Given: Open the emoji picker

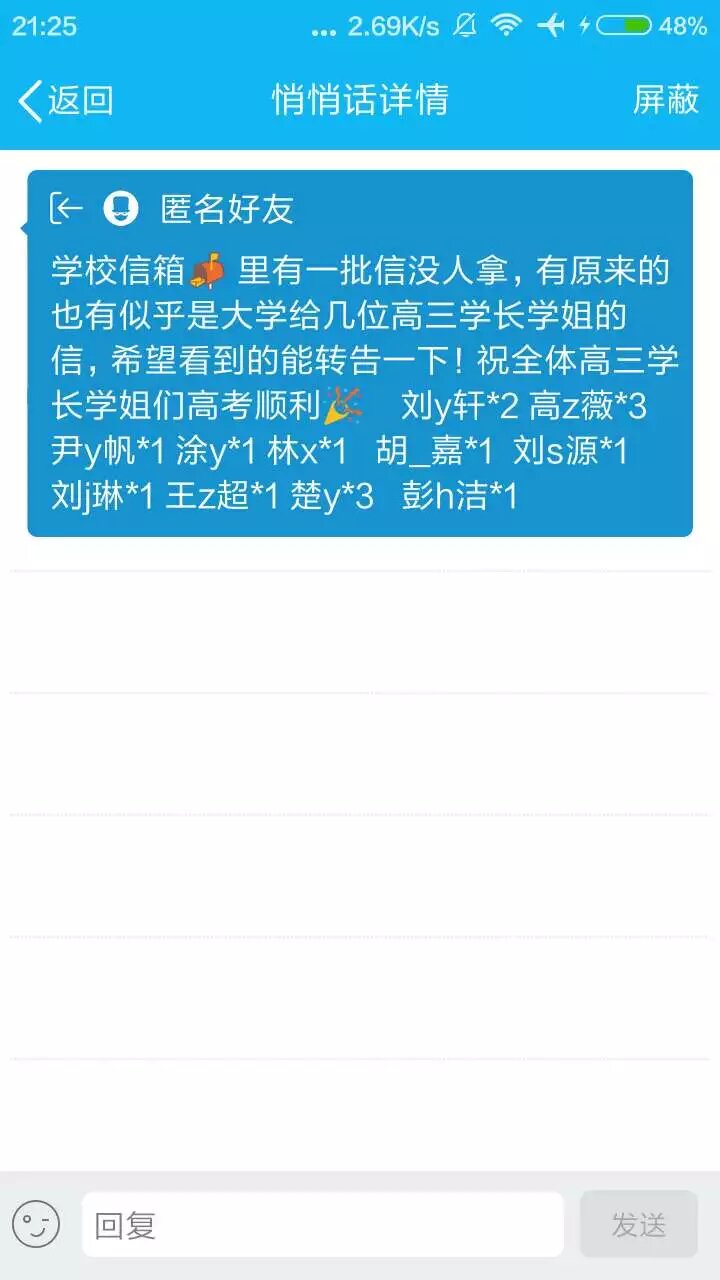Looking at the screenshot, I should point(36,1224).
